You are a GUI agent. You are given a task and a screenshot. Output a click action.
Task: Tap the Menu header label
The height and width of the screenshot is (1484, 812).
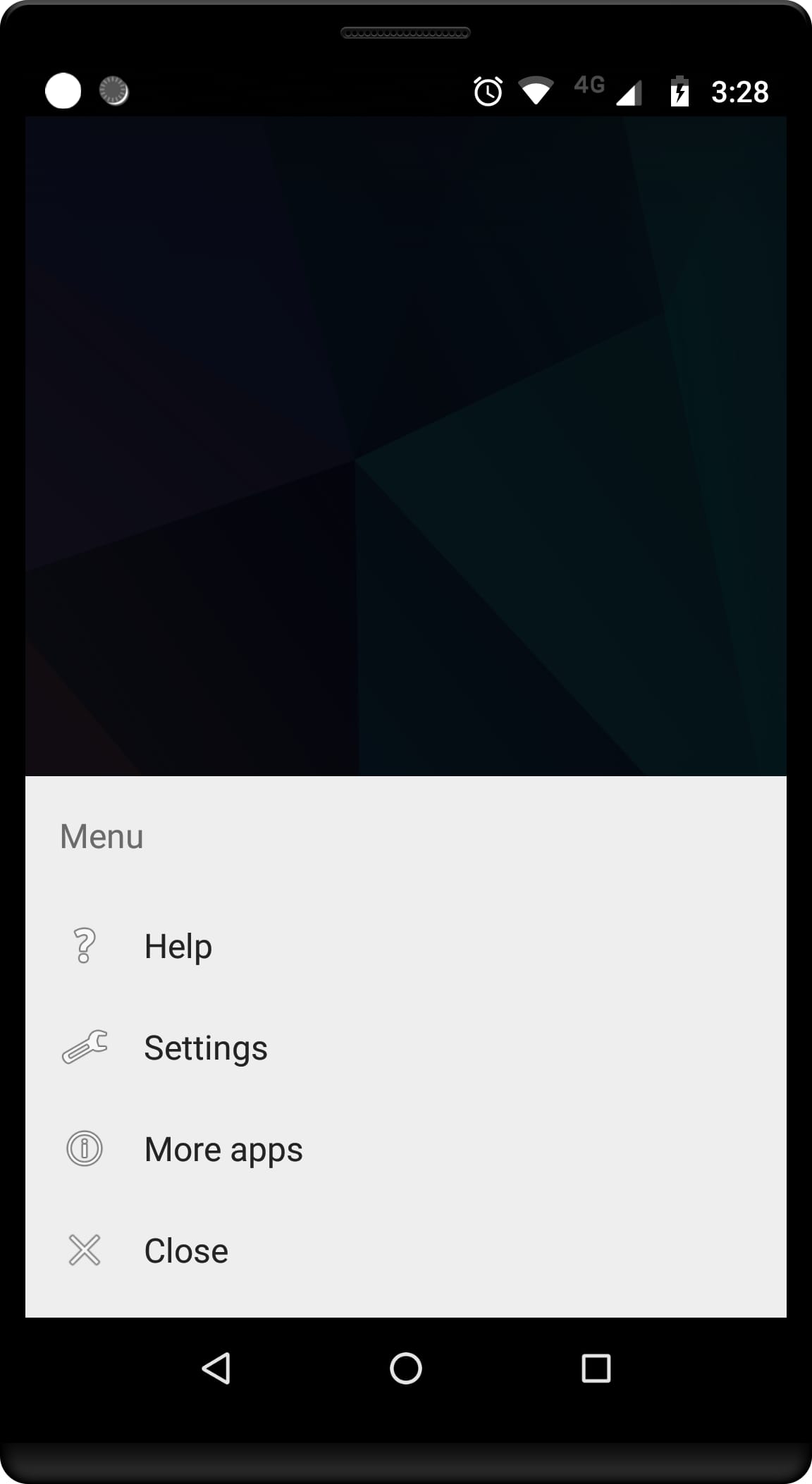(101, 837)
